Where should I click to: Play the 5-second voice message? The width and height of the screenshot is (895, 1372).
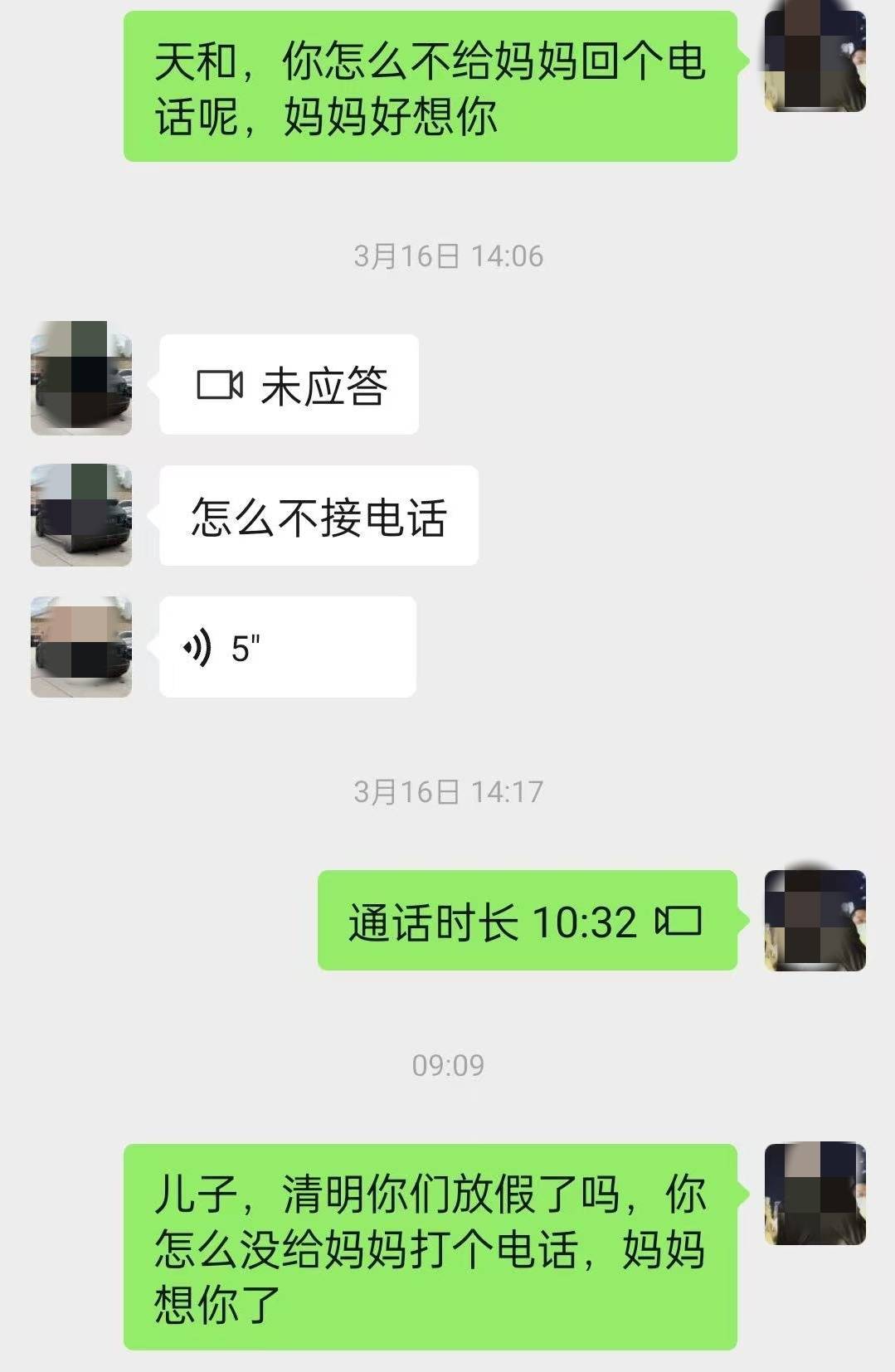286,647
